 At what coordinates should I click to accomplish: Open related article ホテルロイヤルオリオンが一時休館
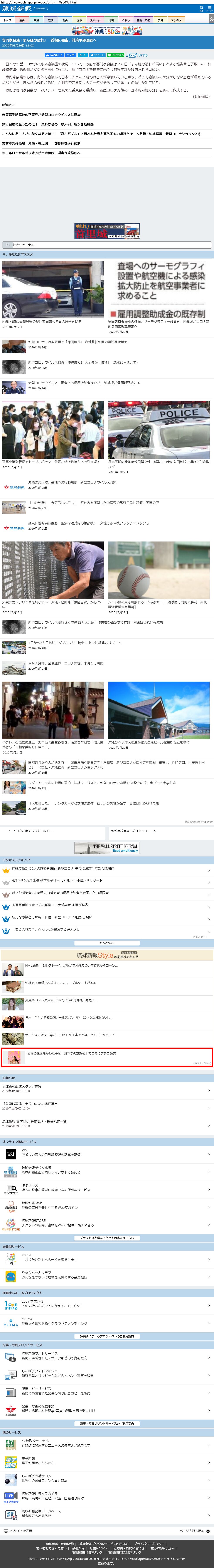tap(41, 153)
